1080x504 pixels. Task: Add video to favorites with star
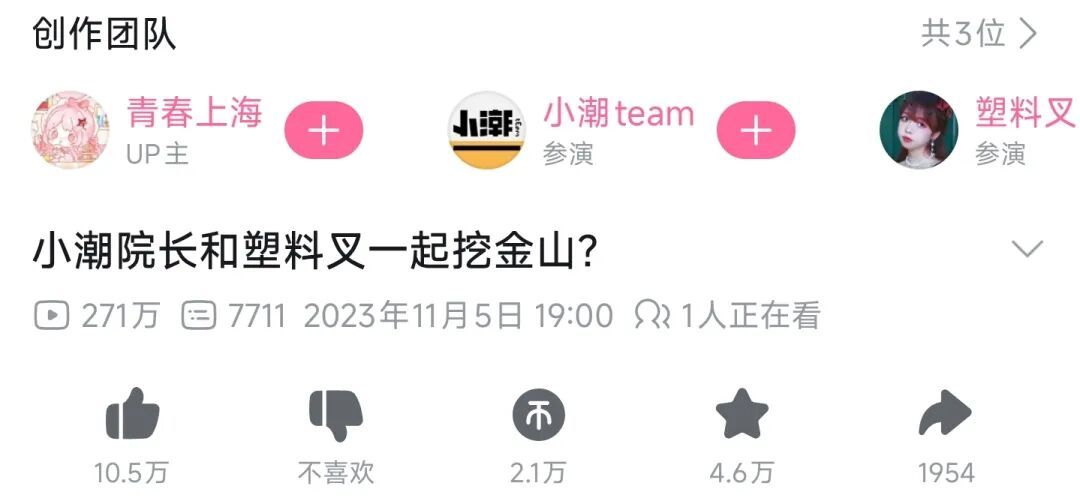(742, 415)
